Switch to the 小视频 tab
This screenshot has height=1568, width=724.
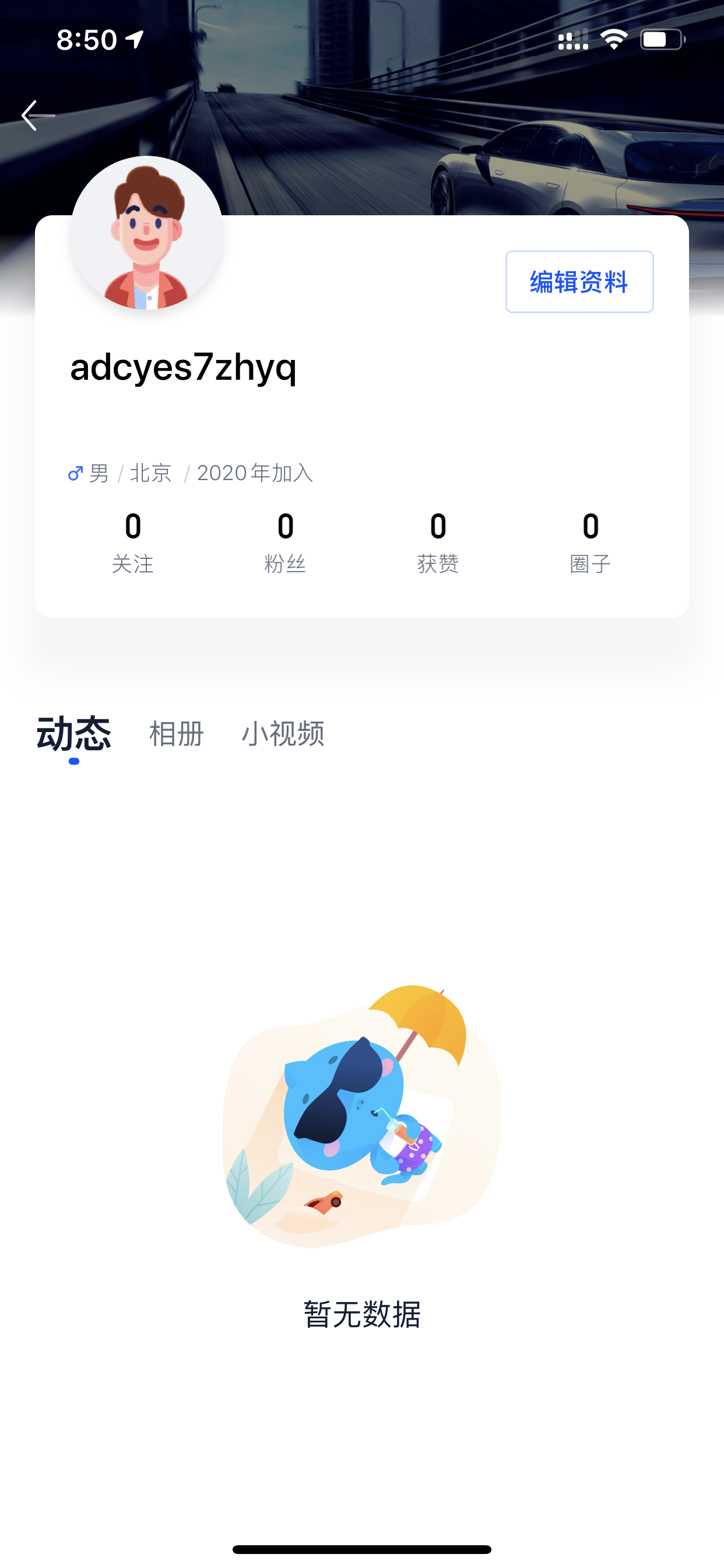[283, 734]
